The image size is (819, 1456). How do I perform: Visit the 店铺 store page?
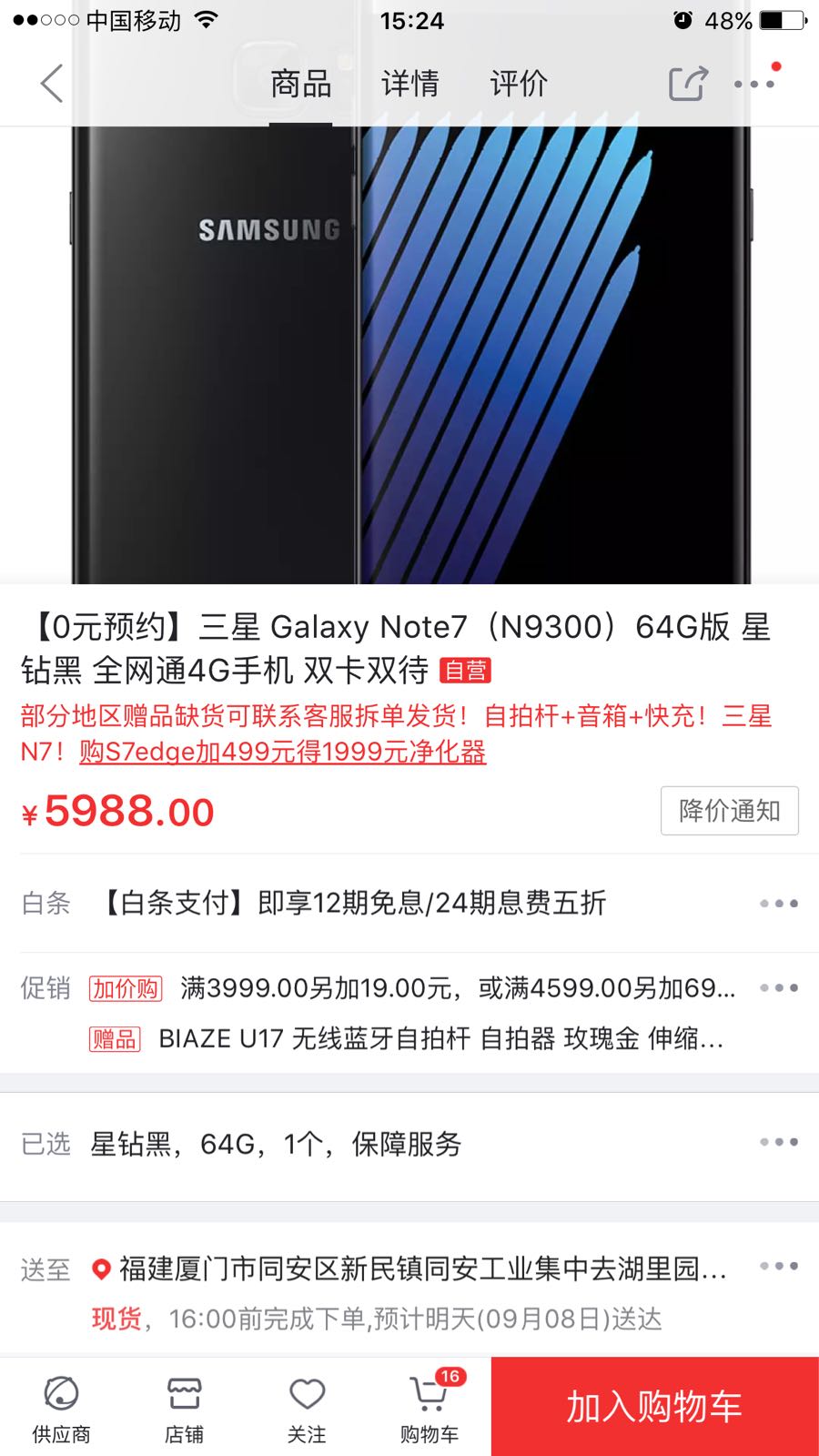184,1408
